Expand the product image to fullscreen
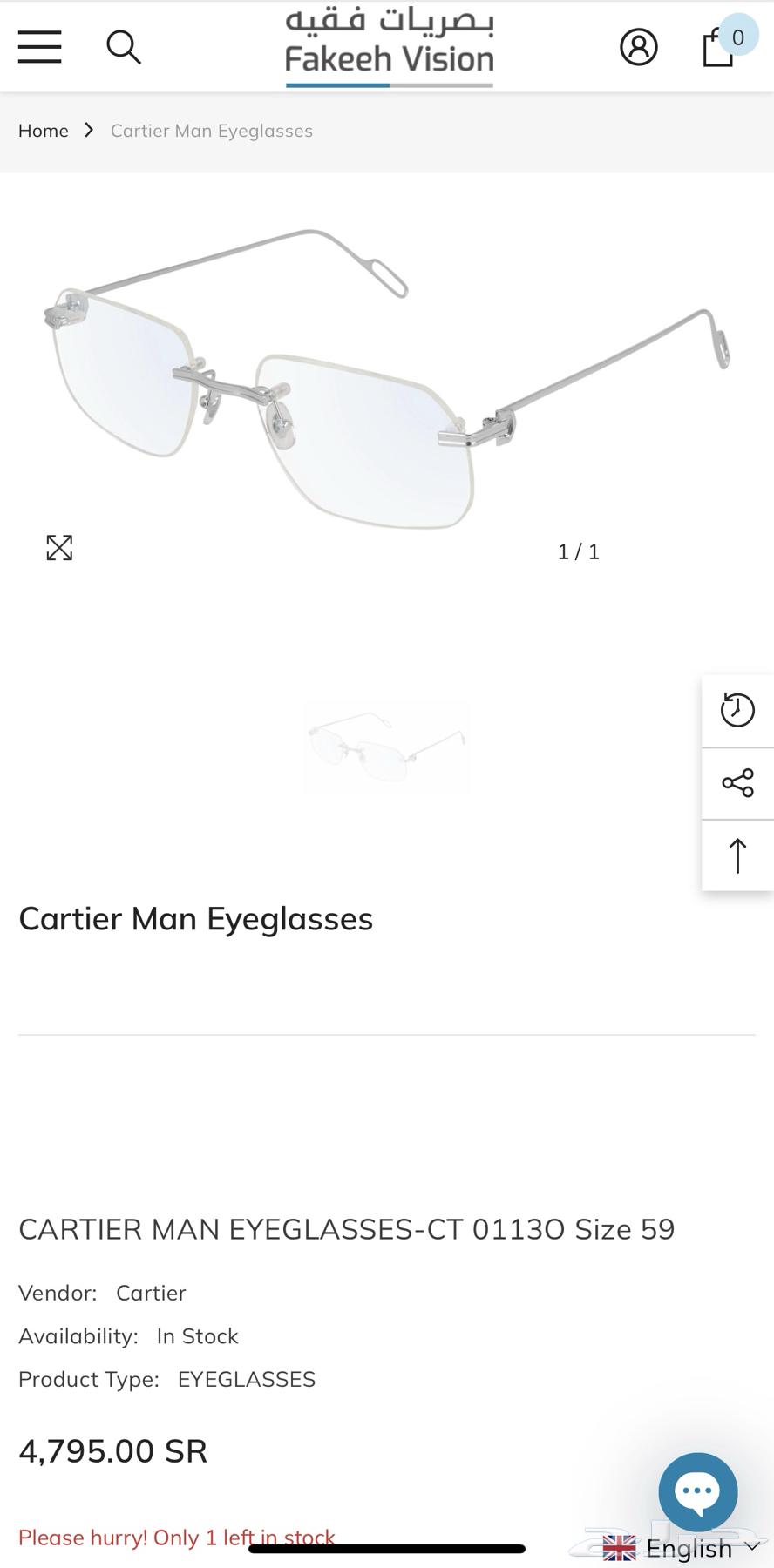 [59, 548]
